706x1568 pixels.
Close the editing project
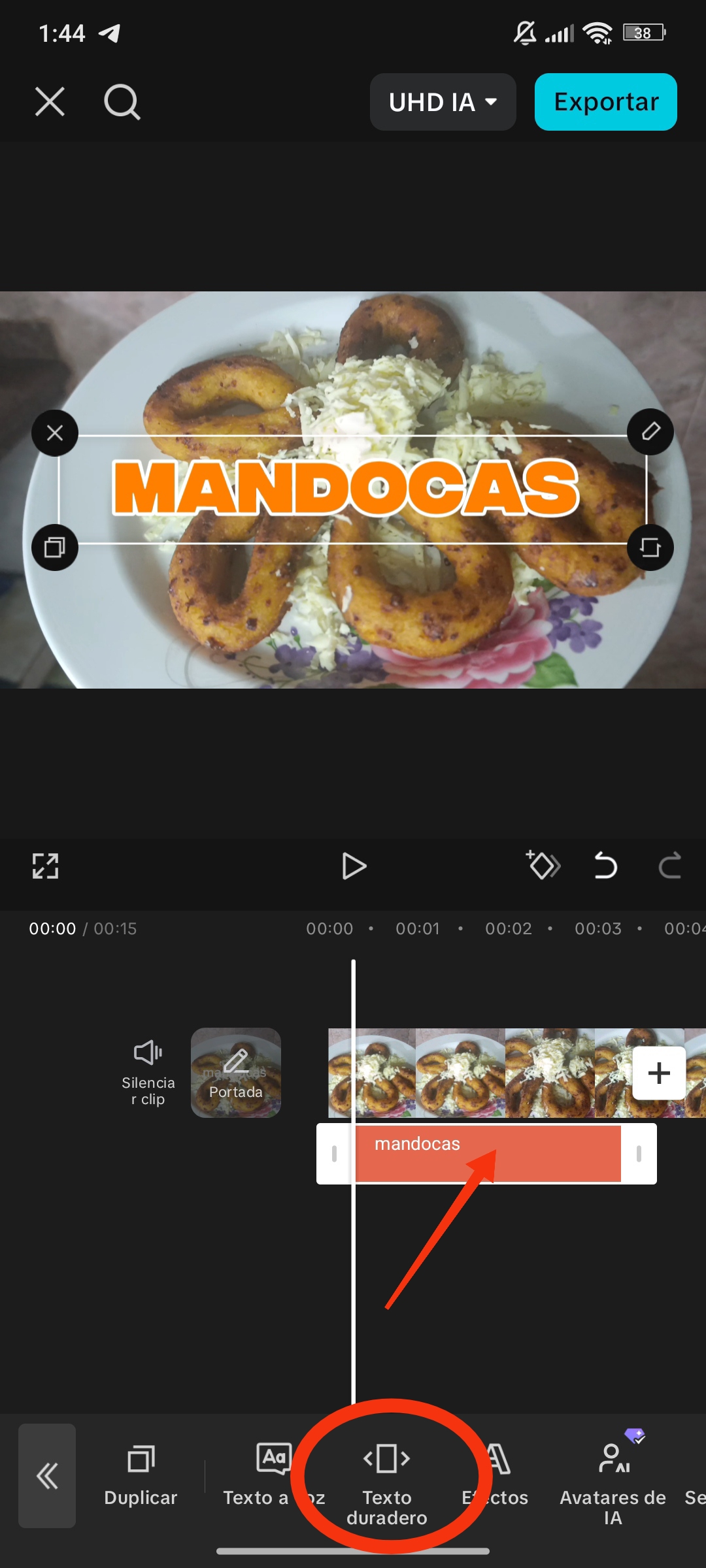[50, 102]
